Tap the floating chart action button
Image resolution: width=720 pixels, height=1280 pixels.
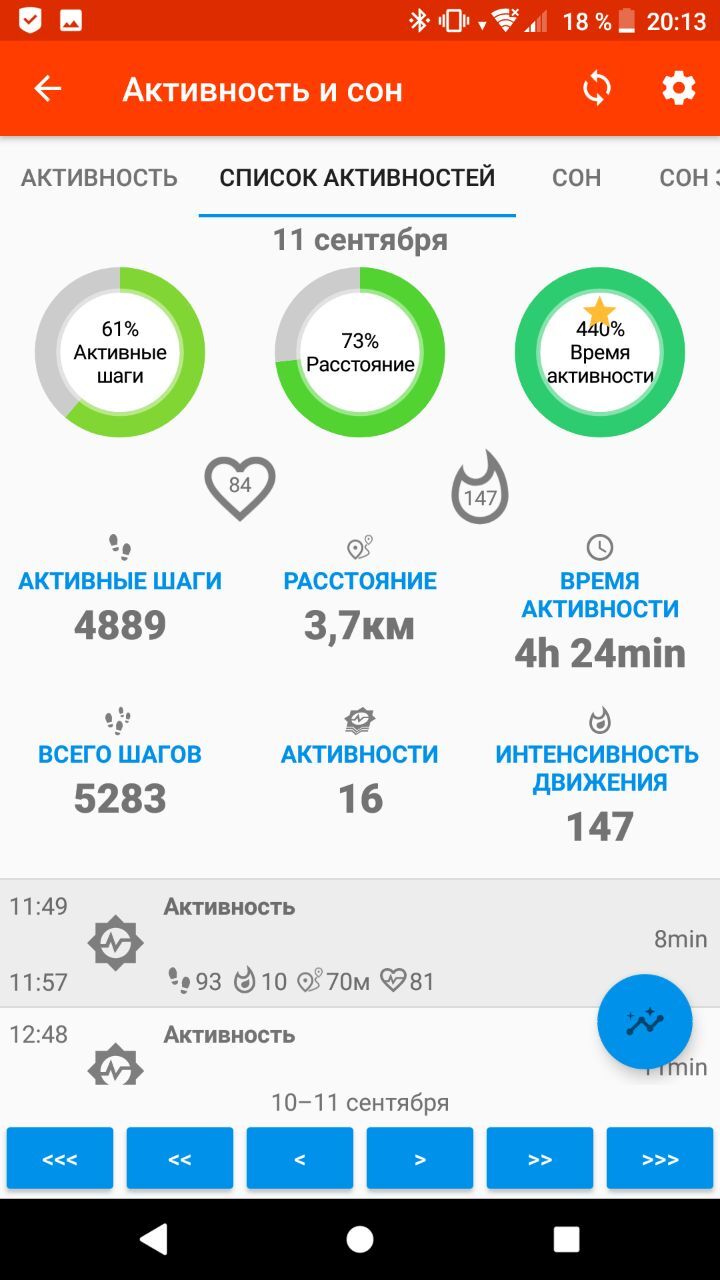[x=645, y=1022]
